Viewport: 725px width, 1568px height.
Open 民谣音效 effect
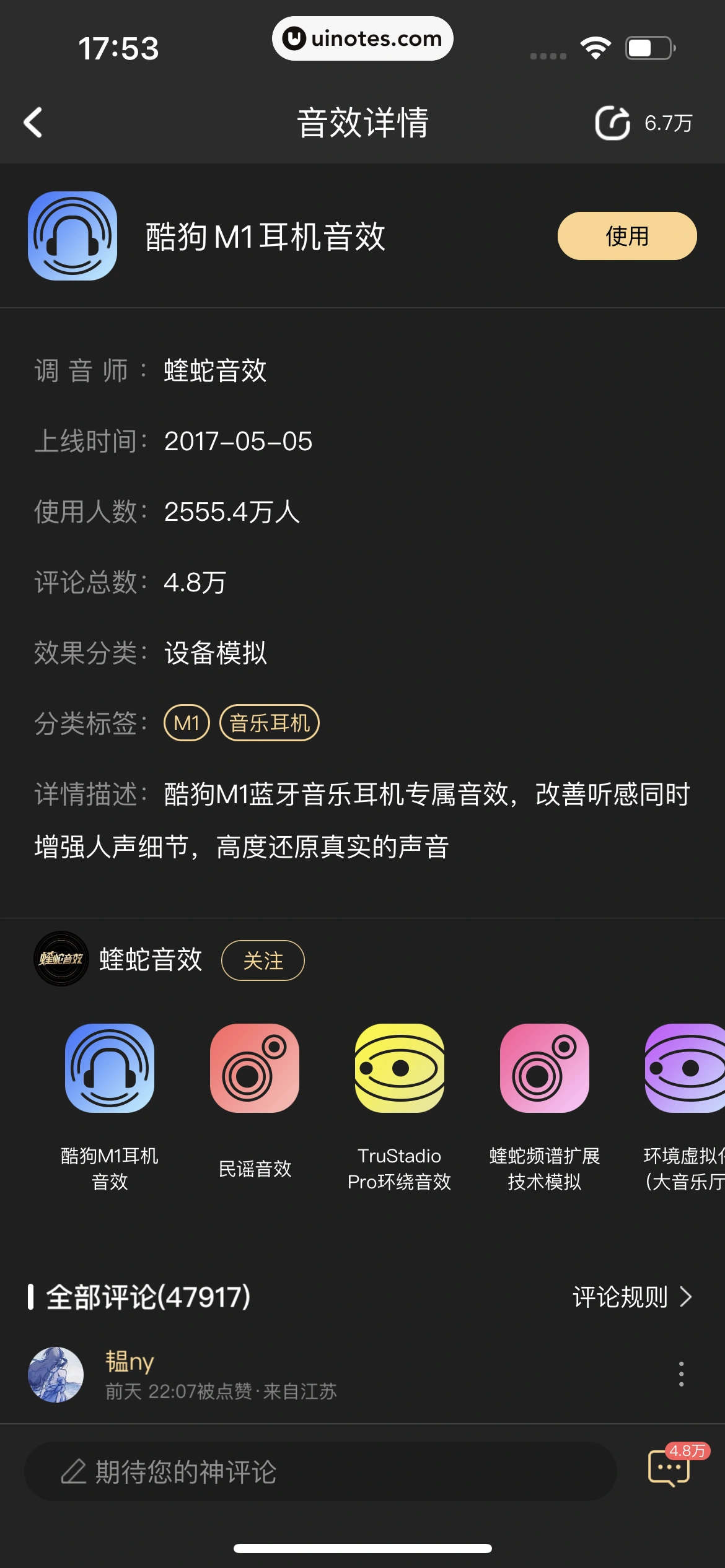coord(255,1068)
